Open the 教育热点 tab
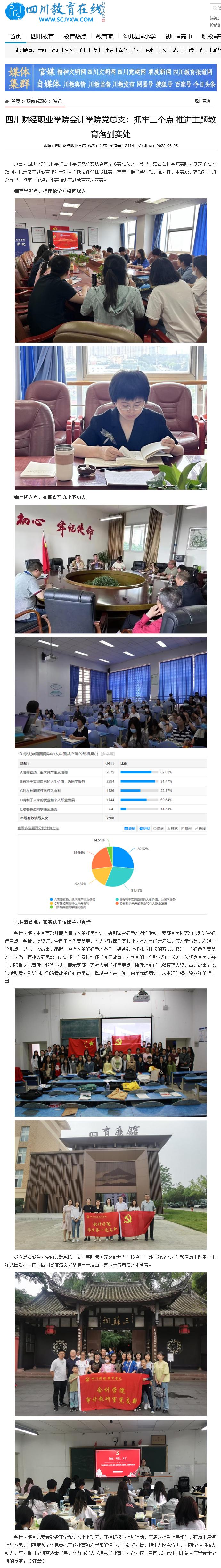The height and width of the screenshot is (1568, 221). (75, 37)
